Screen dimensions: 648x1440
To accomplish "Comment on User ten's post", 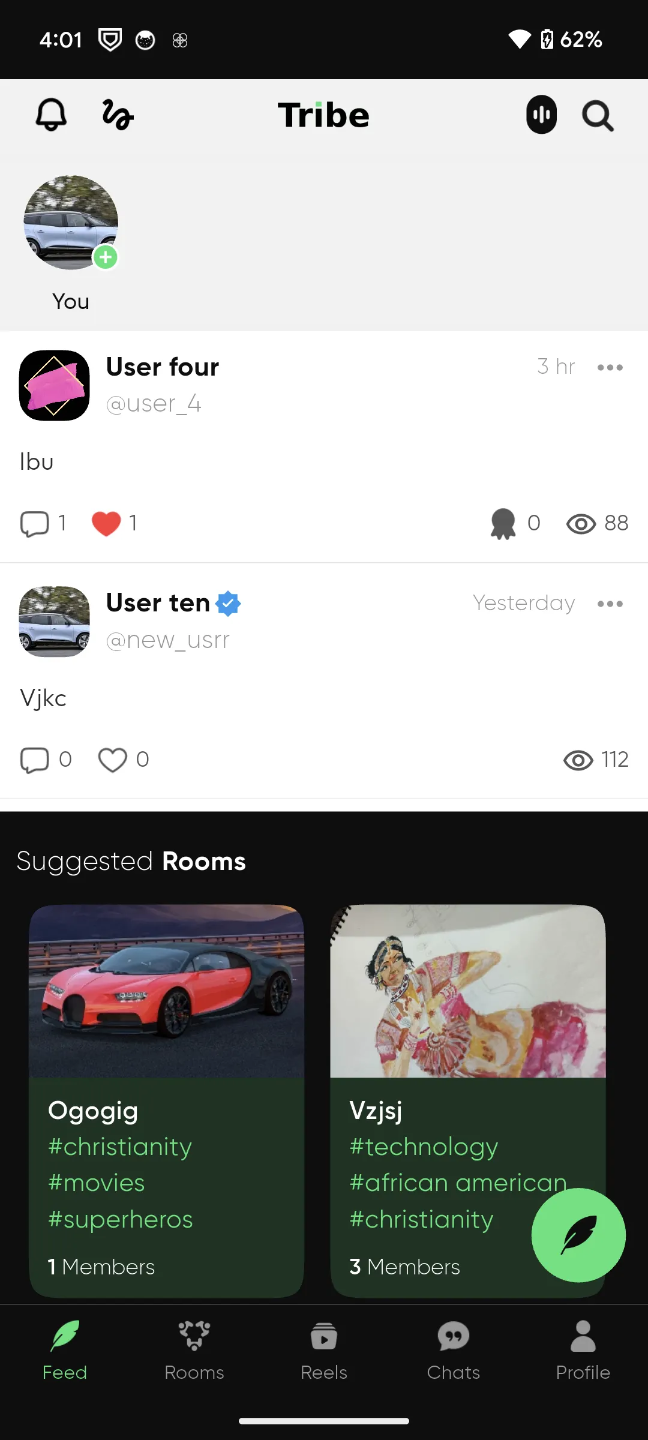I will point(35,760).
